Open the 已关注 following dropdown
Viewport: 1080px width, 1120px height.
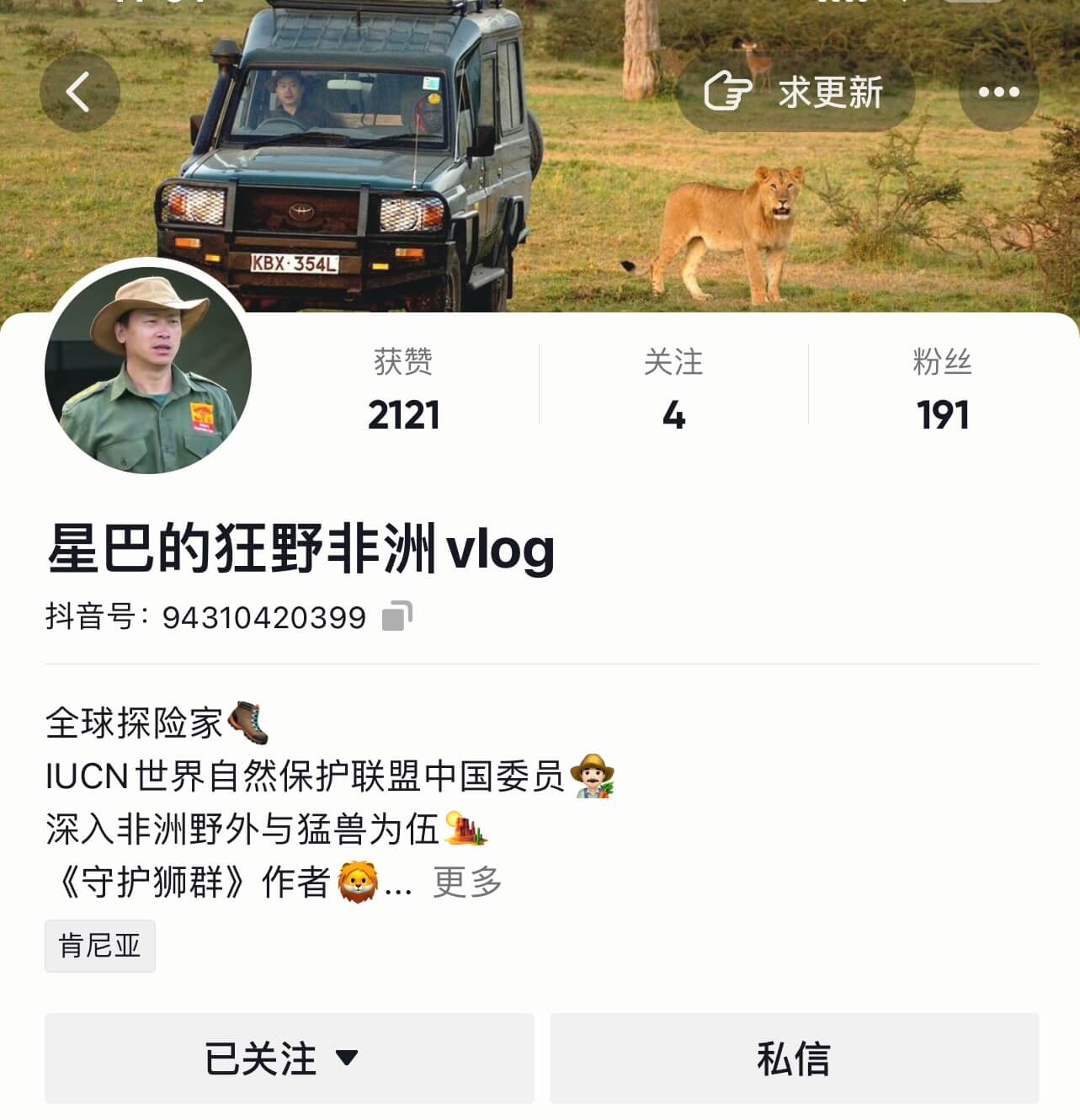(289, 1058)
